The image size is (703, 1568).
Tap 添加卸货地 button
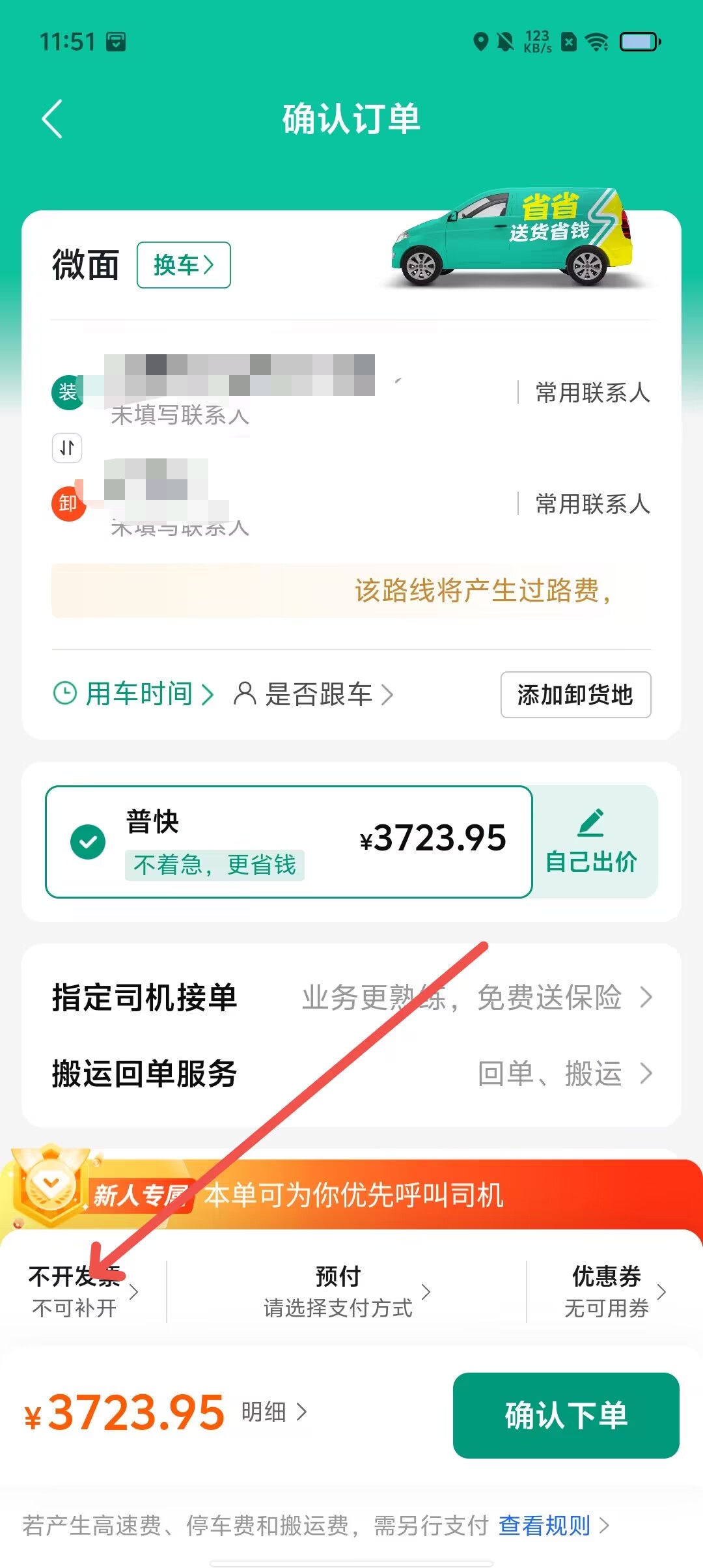[575, 695]
